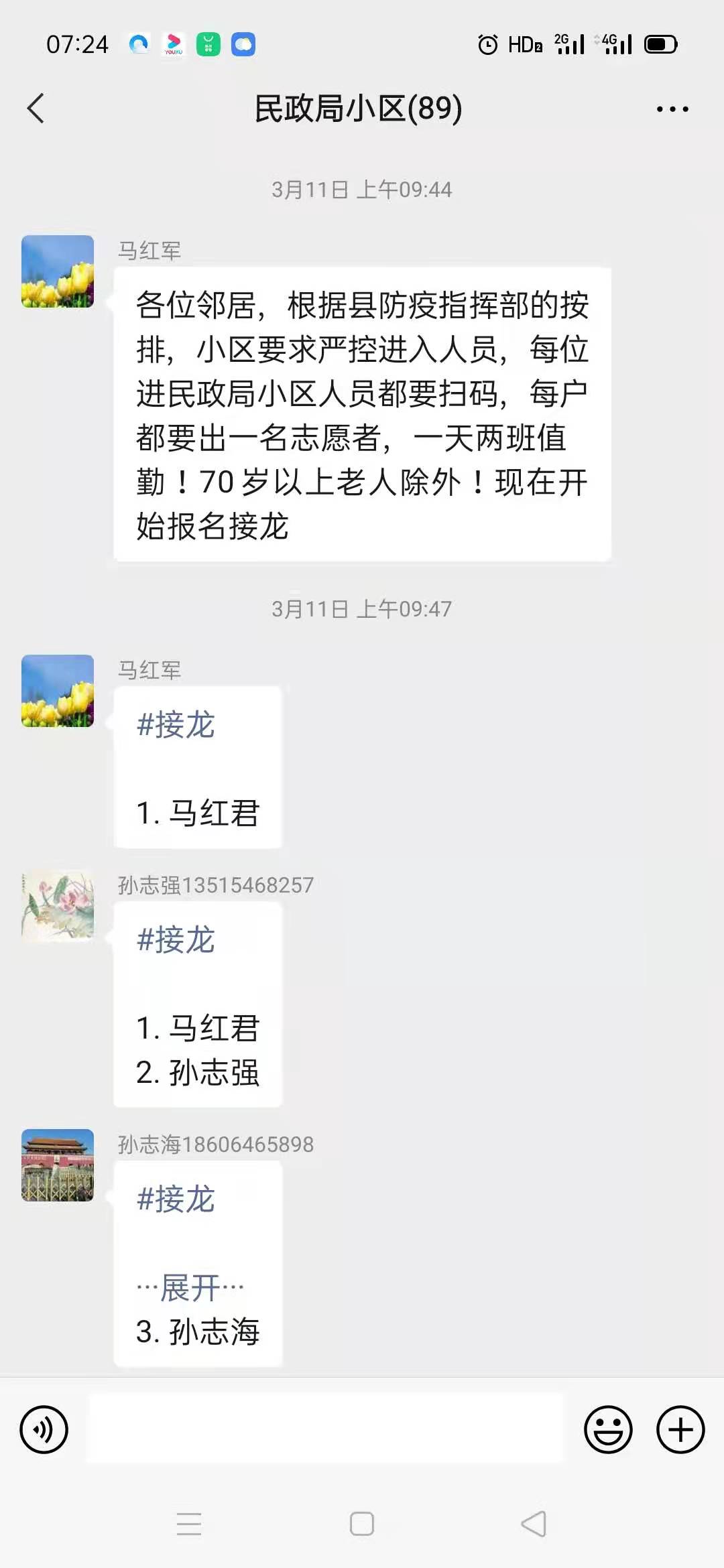The image size is (724, 1568).
Task: Focus the message text input field
Action: (326, 1429)
